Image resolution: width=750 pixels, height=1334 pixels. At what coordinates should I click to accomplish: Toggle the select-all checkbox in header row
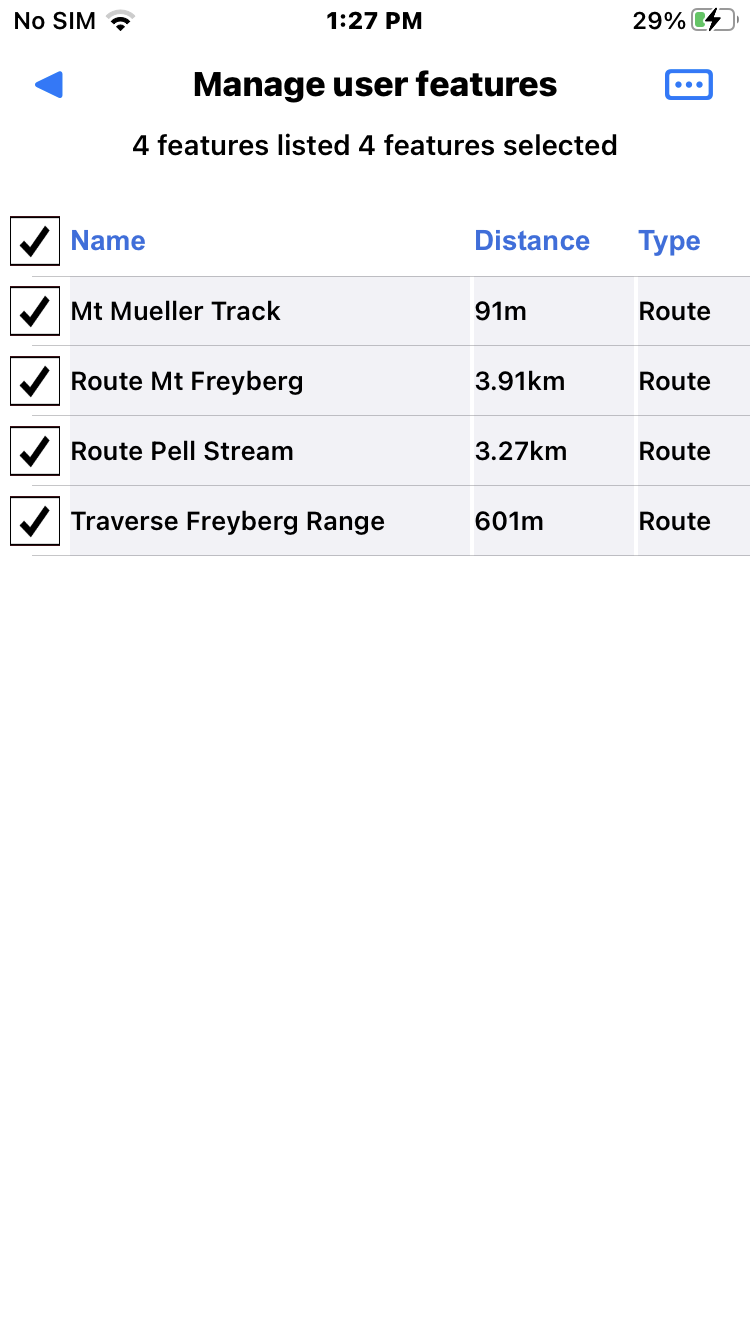(x=34, y=241)
